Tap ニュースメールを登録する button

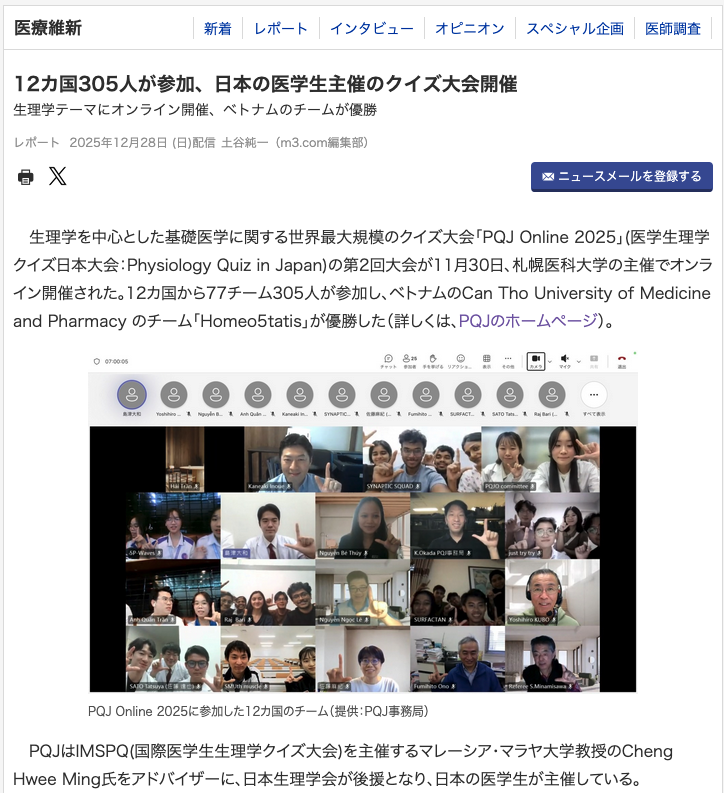pyautogui.click(x=621, y=176)
